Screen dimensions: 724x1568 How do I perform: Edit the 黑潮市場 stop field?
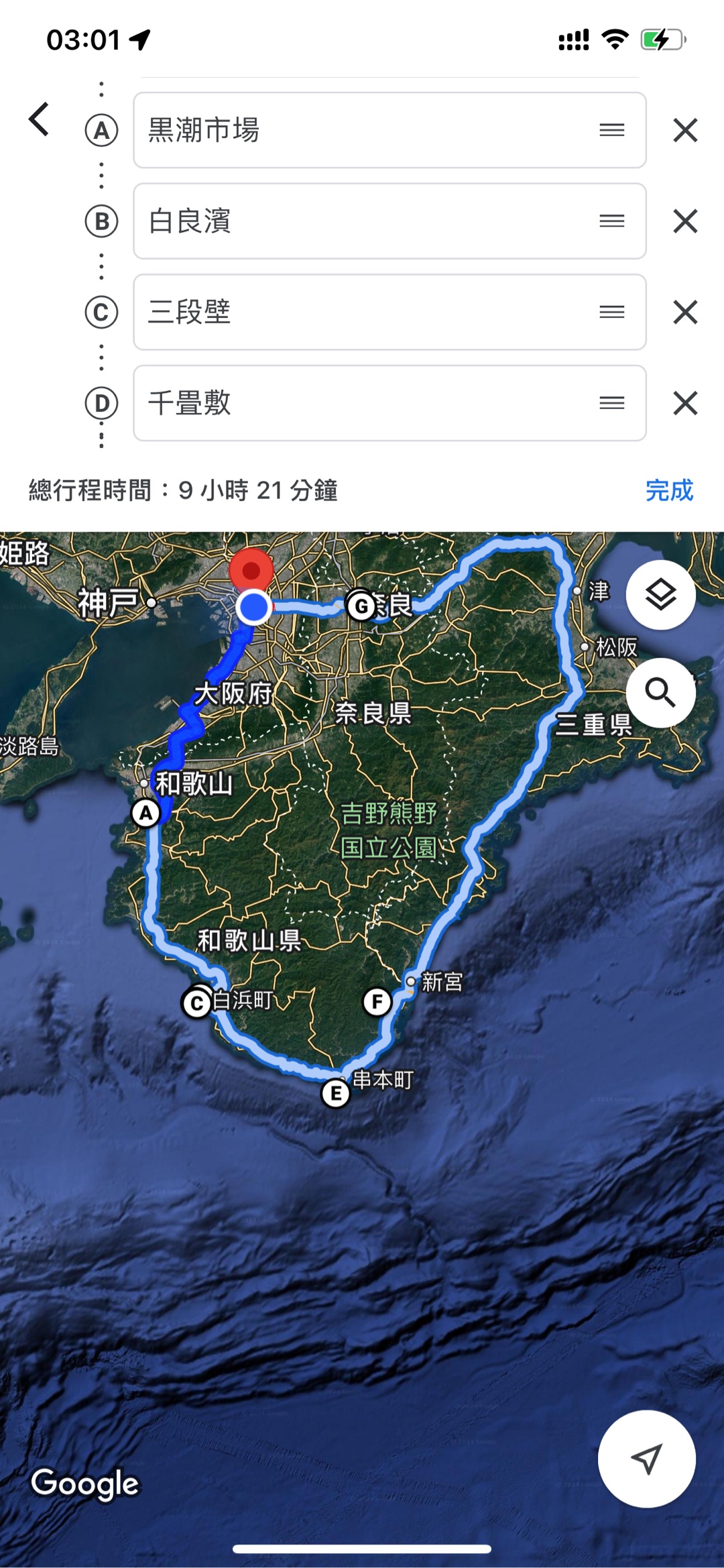pos(362,130)
